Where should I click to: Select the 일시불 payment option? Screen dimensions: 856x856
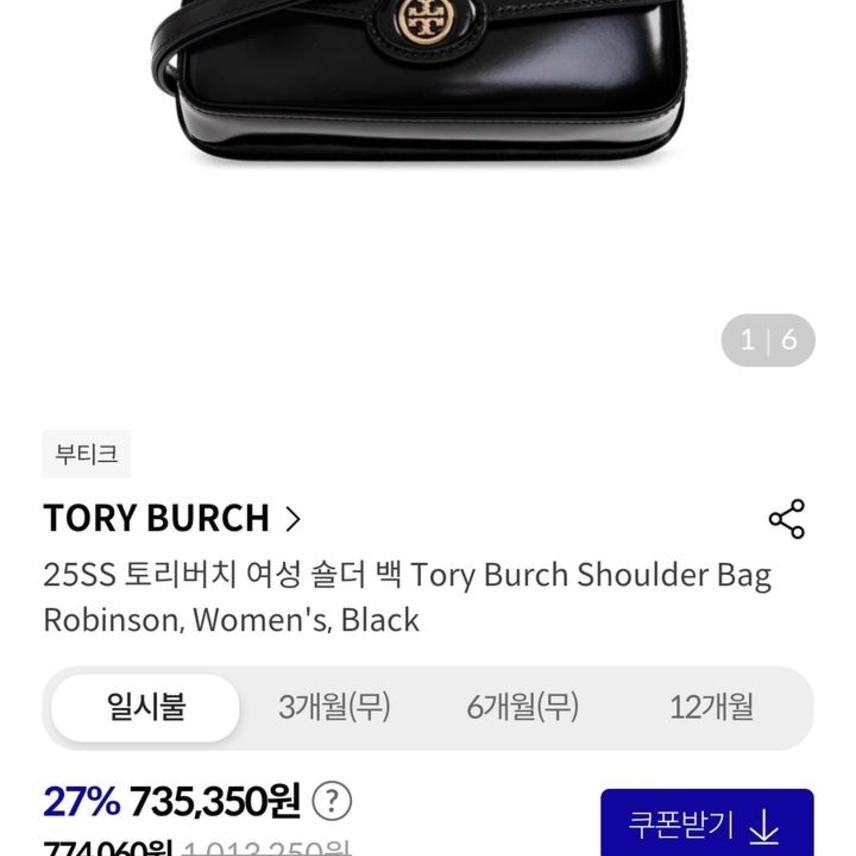146,708
